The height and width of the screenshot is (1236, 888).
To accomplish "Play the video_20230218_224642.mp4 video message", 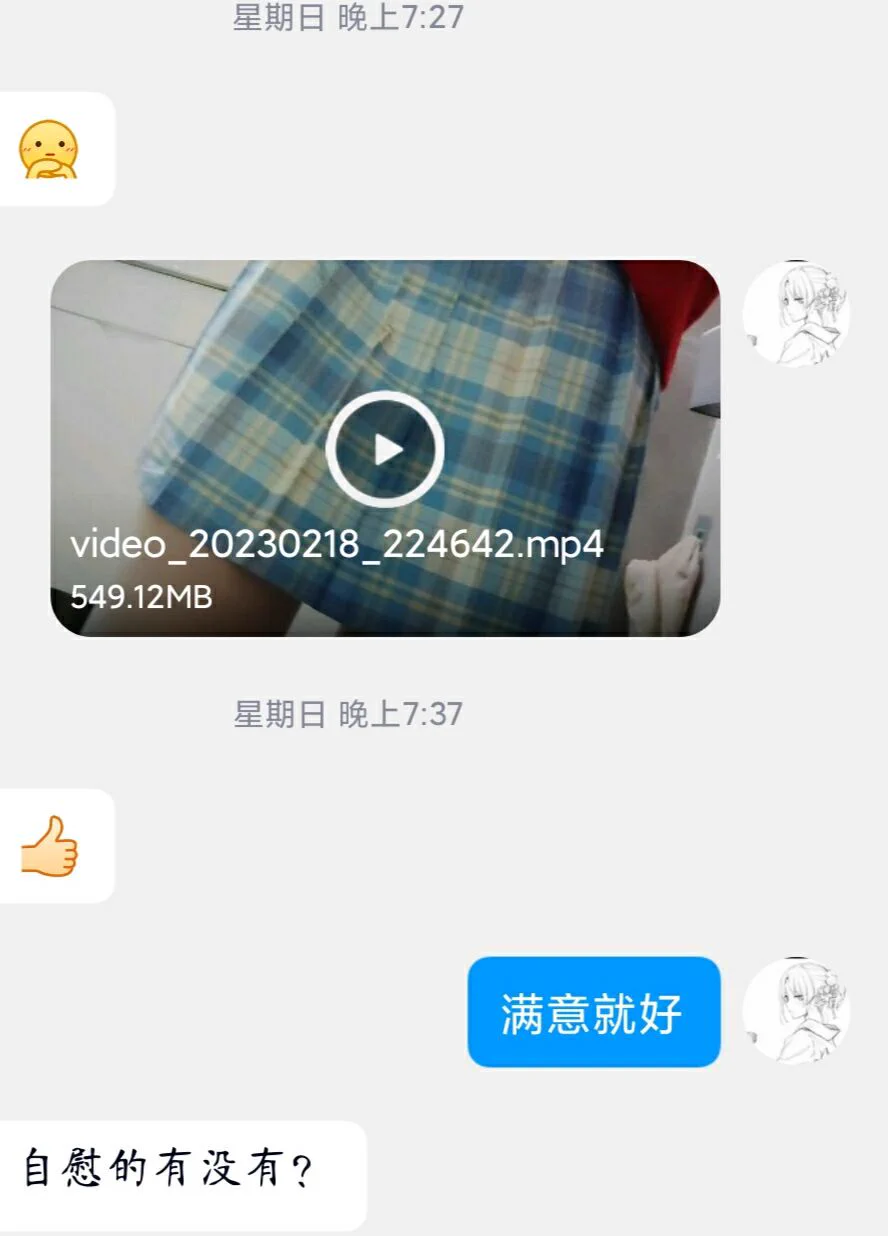I will (385, 449).
